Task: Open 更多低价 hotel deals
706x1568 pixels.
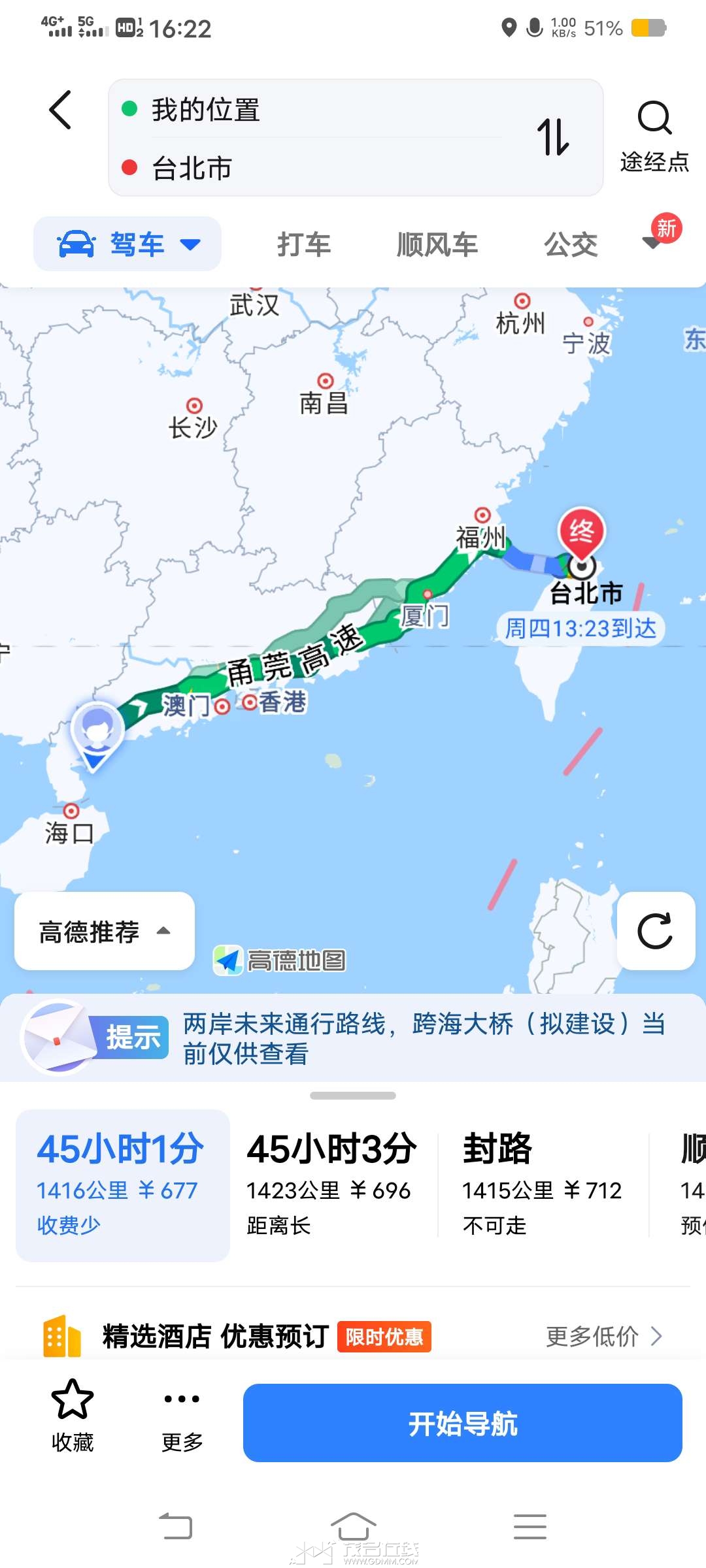Action: coord(603,1337)
